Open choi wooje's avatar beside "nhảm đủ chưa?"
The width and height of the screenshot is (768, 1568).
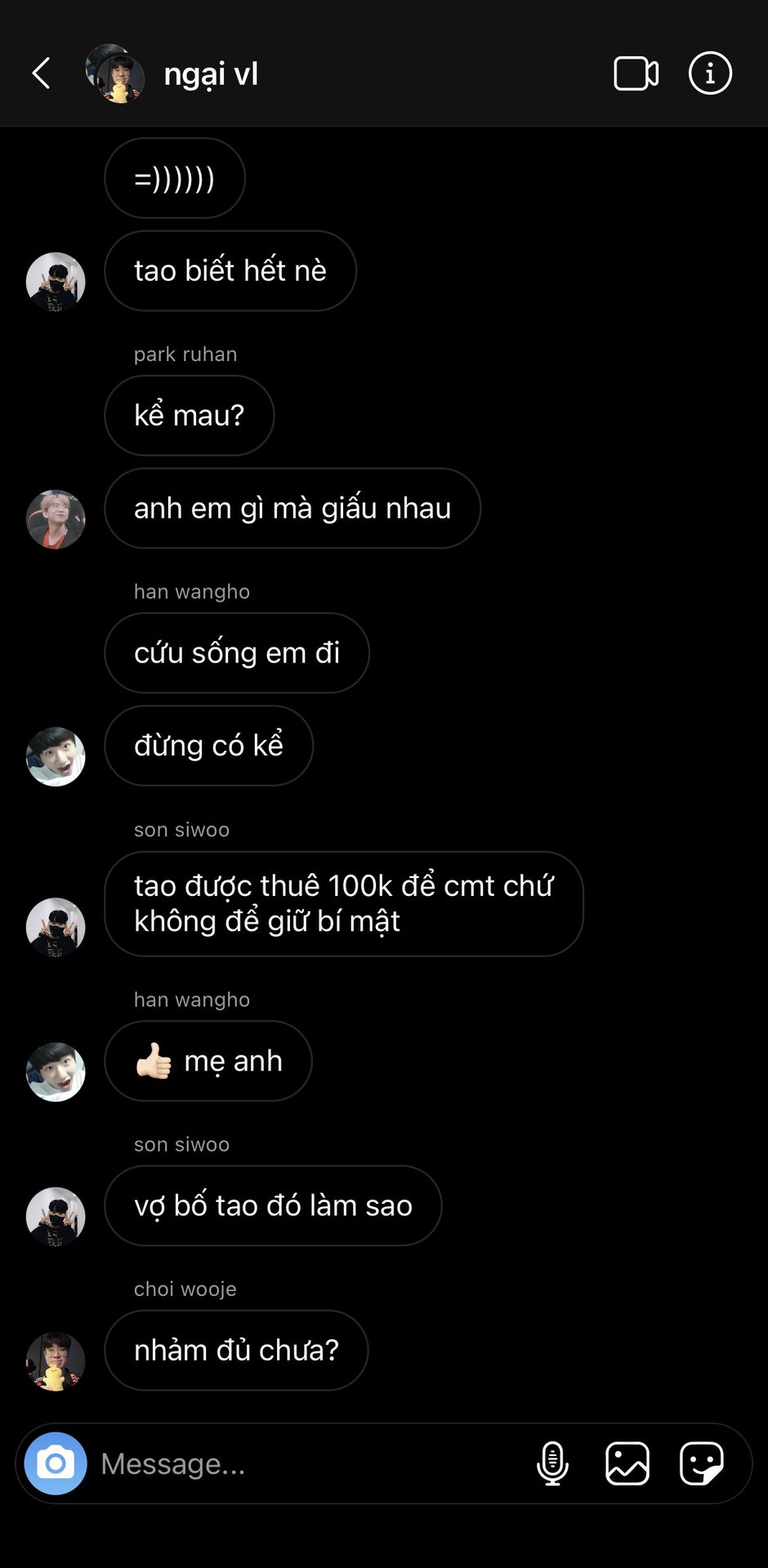pyautogui.click(x=56, y=1361)
